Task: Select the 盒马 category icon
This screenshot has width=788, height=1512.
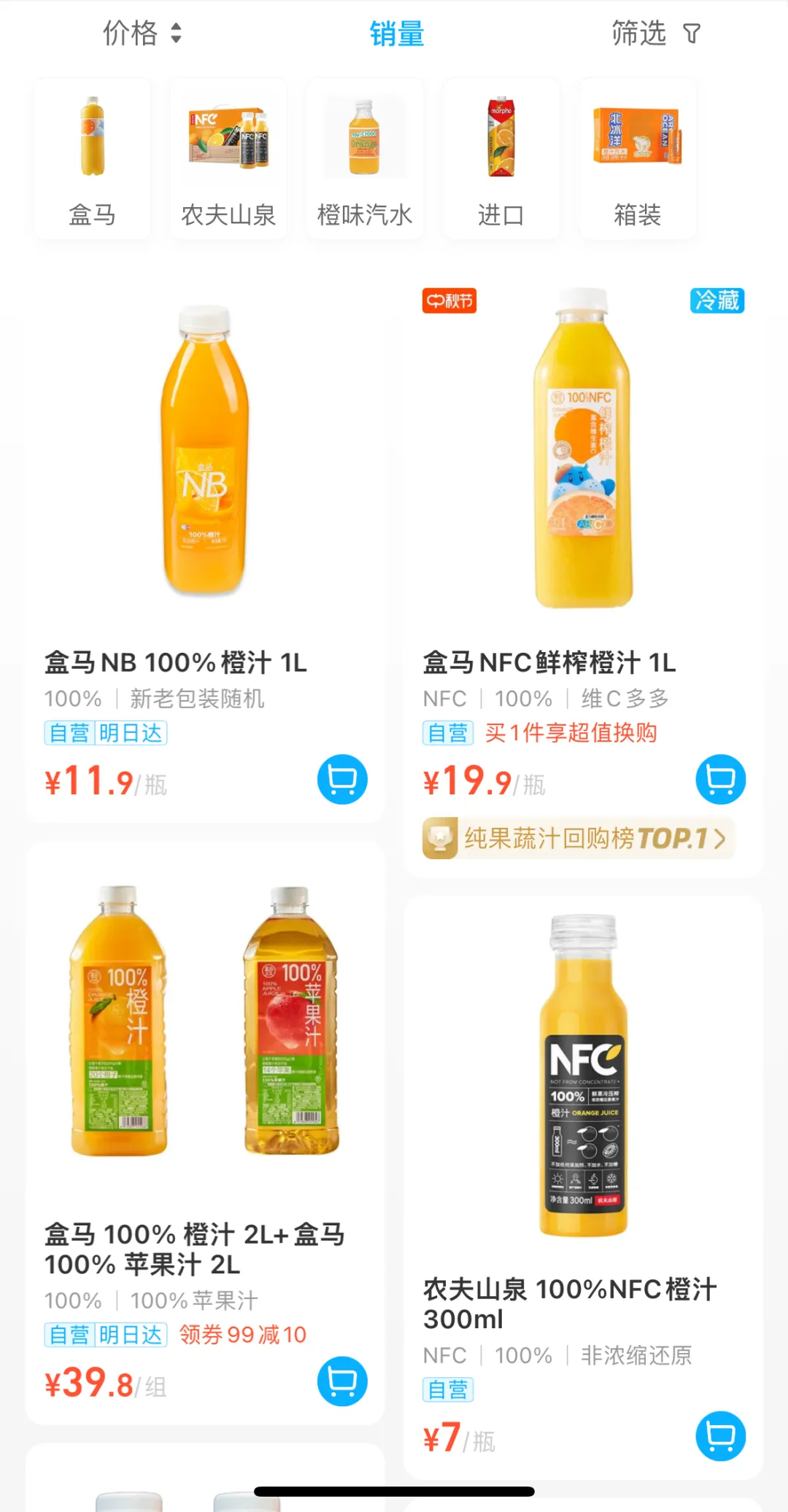Action: (93, 157)
